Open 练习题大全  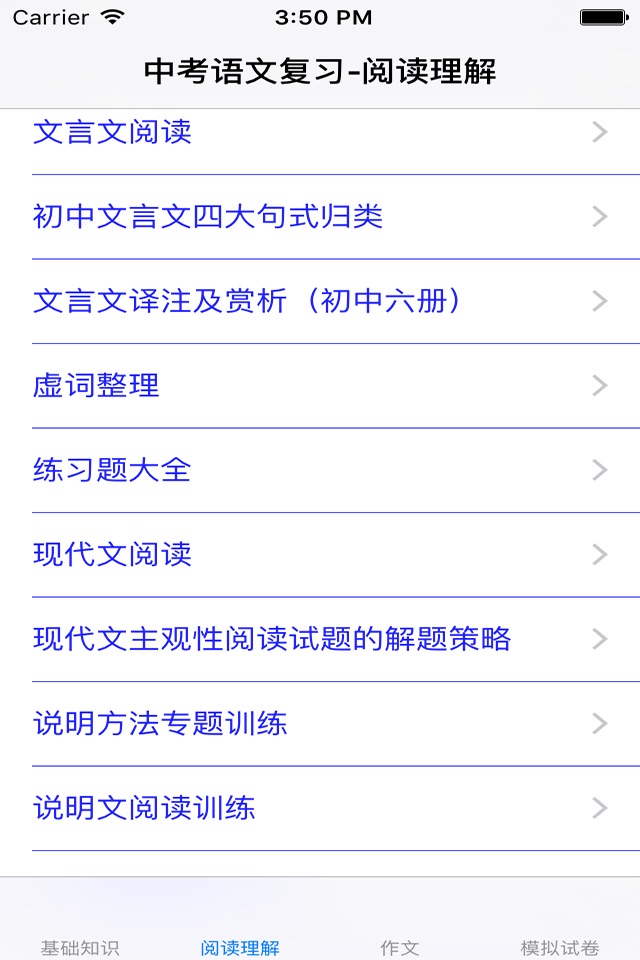[x=320, y=470]
